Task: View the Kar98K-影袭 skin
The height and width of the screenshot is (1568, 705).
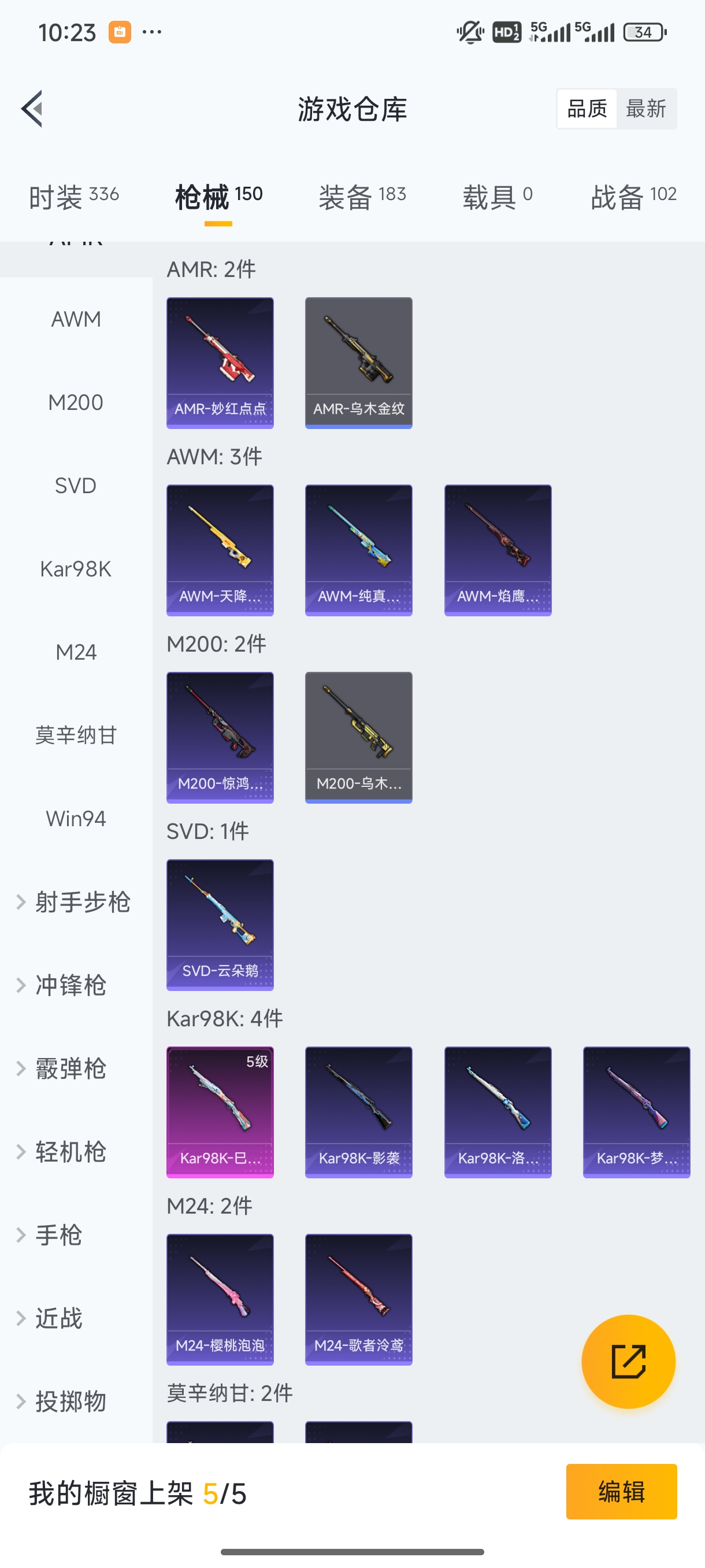Action: click(358, 1112)
